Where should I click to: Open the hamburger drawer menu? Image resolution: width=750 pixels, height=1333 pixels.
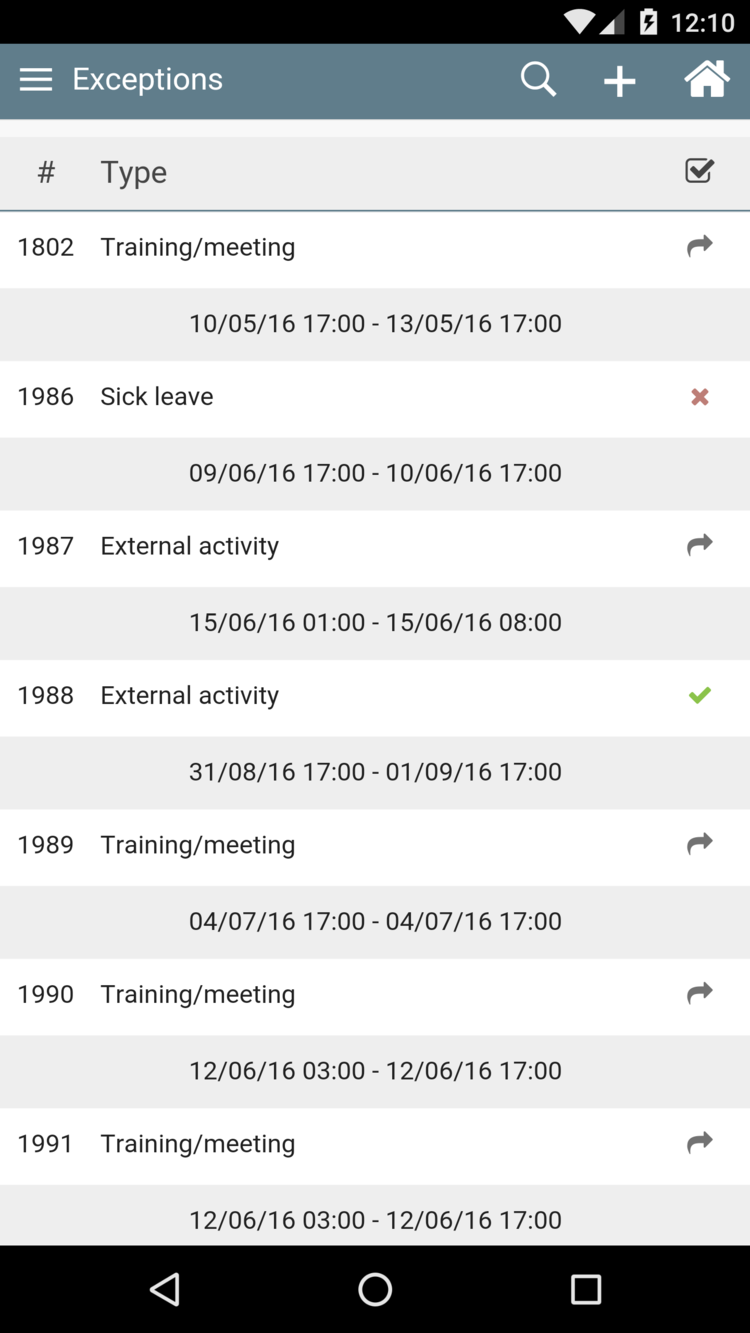click(36, 80)
